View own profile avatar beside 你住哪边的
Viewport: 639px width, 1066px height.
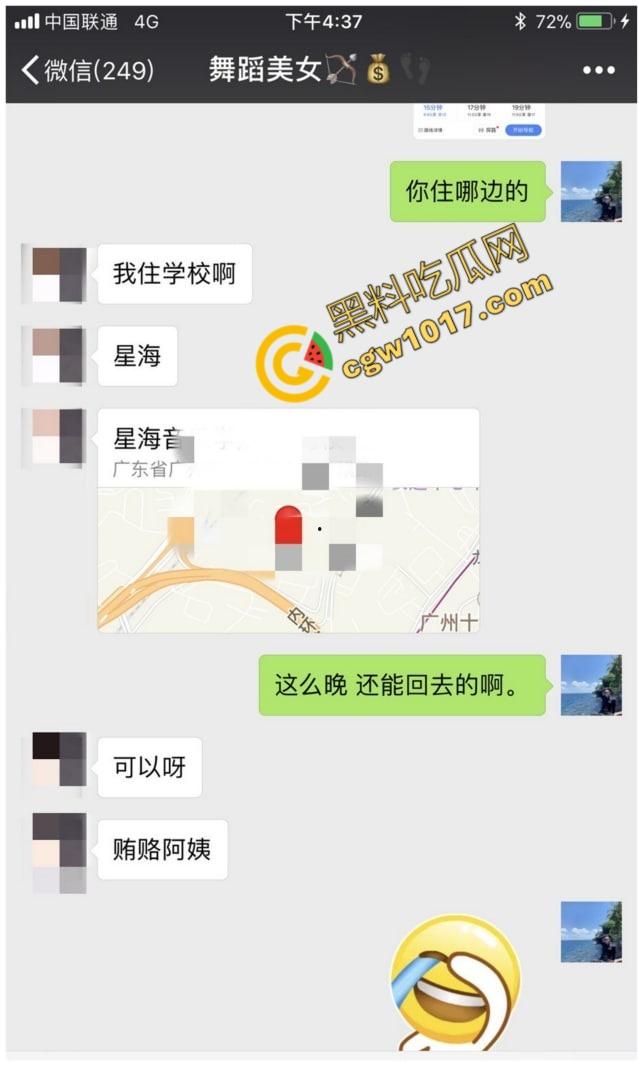point(591,191)
